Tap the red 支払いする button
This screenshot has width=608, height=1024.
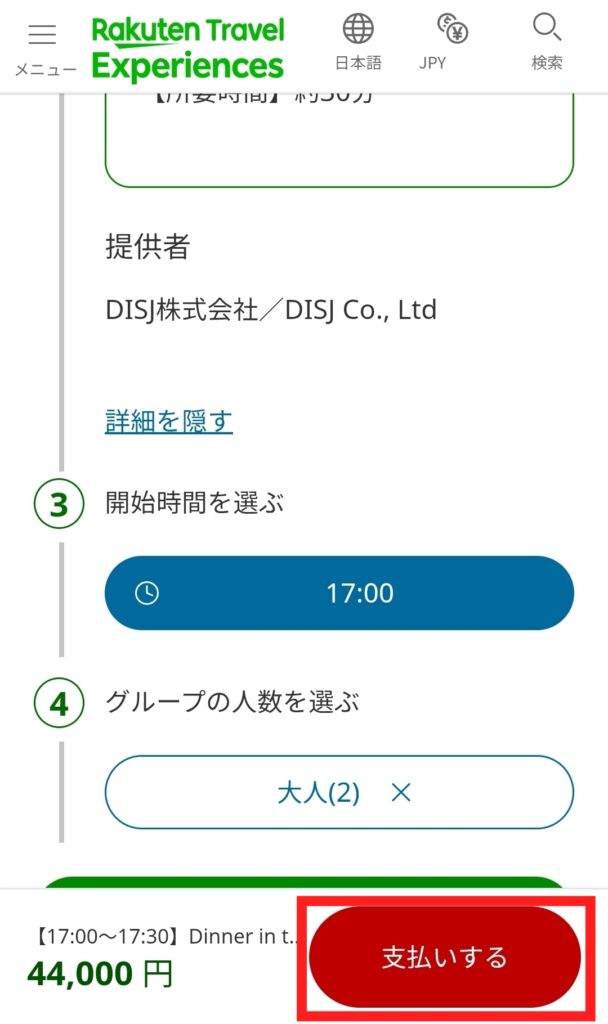pos(445,957)
